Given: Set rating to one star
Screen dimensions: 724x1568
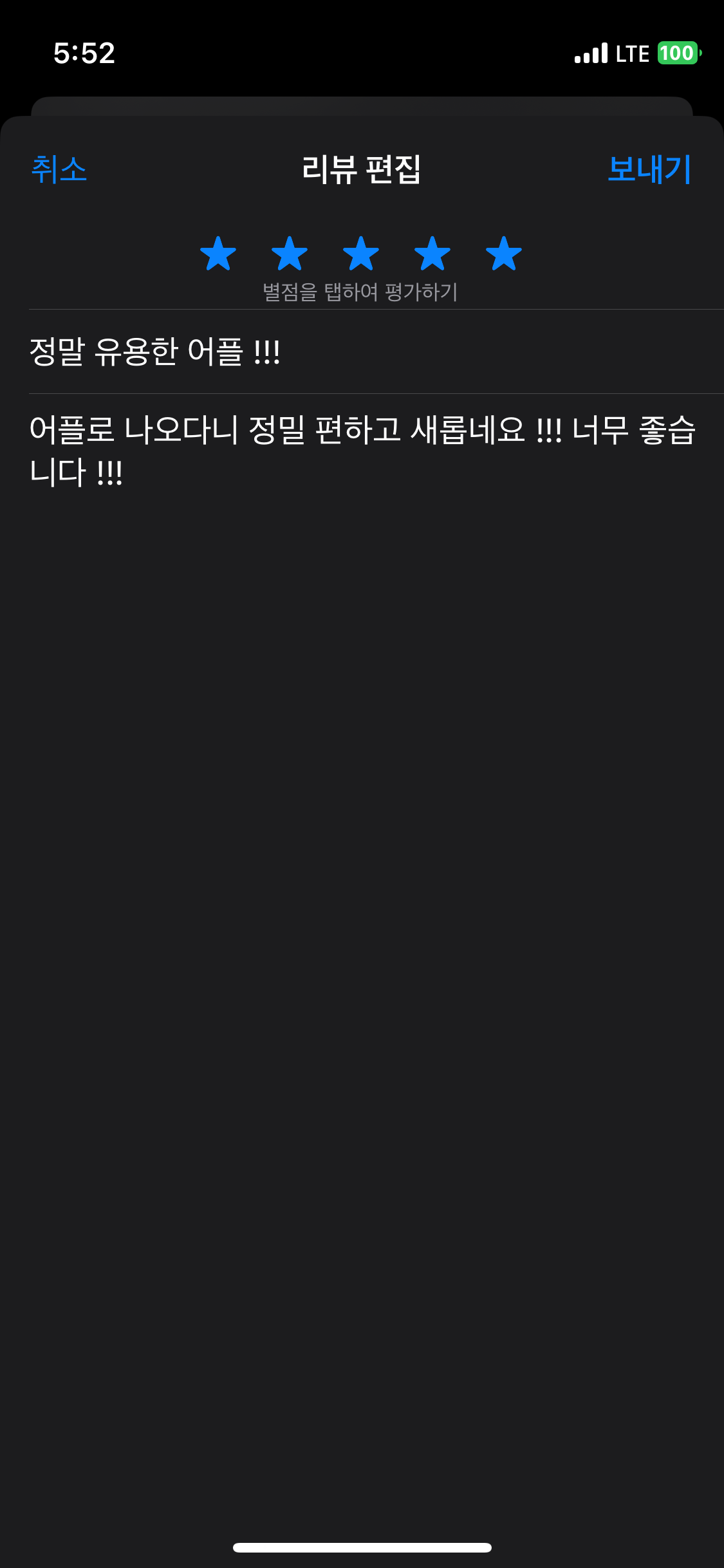Looking at the screenshot, I should (x=218, y=254).
